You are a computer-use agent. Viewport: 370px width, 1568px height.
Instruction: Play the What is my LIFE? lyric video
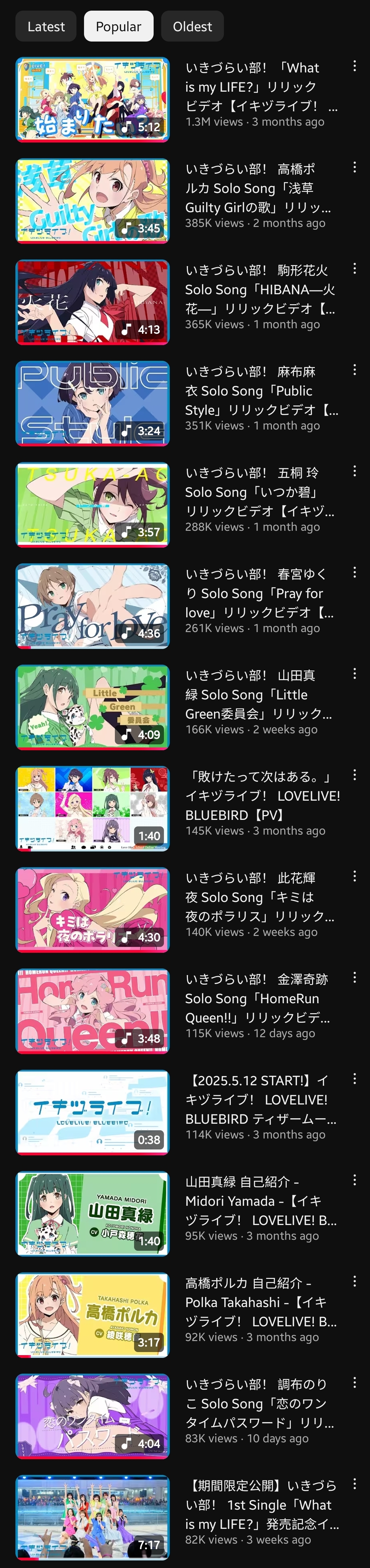point(92,99)
